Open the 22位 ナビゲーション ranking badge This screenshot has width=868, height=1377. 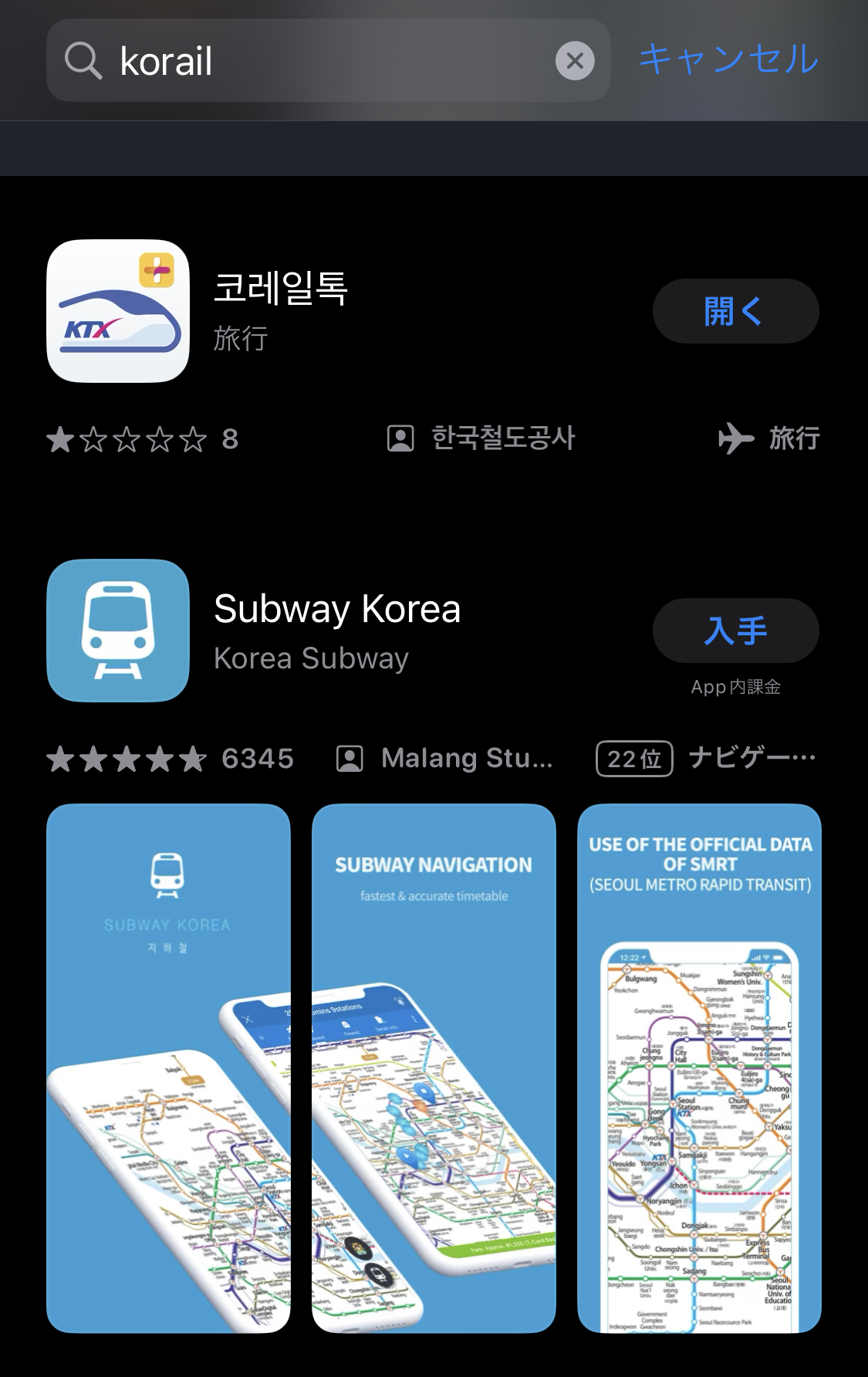(x=633, y=758)
